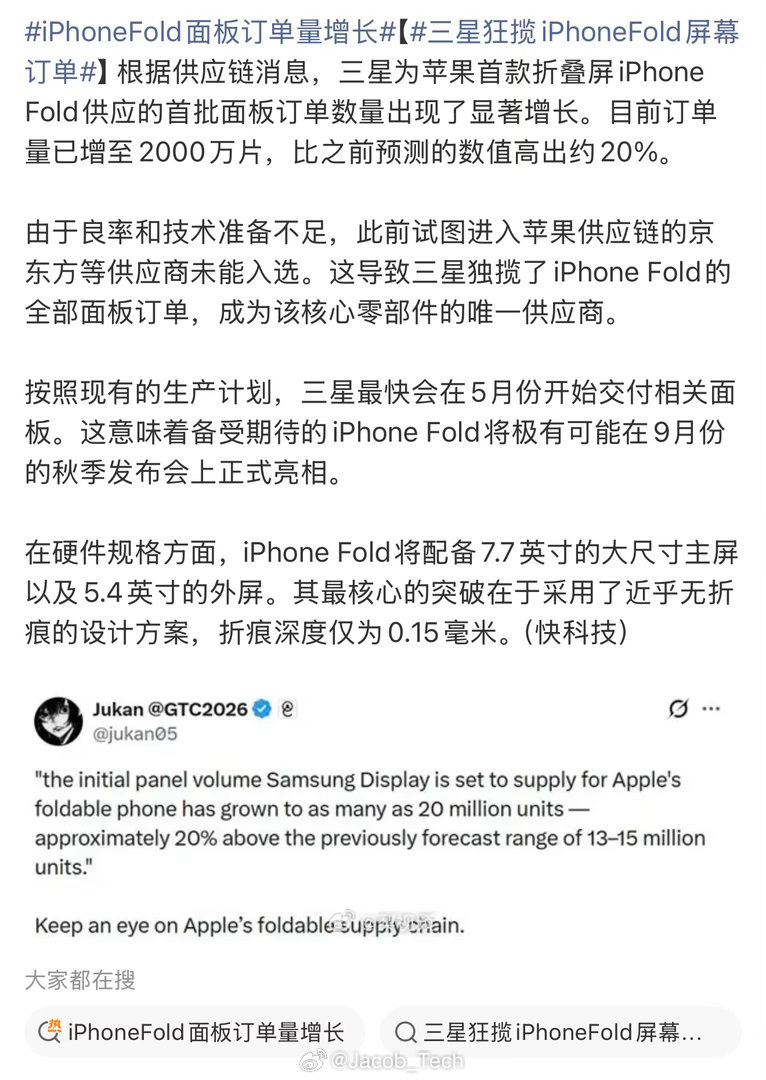Open the tweet's three-dot more options menu

tap(713, 709)
